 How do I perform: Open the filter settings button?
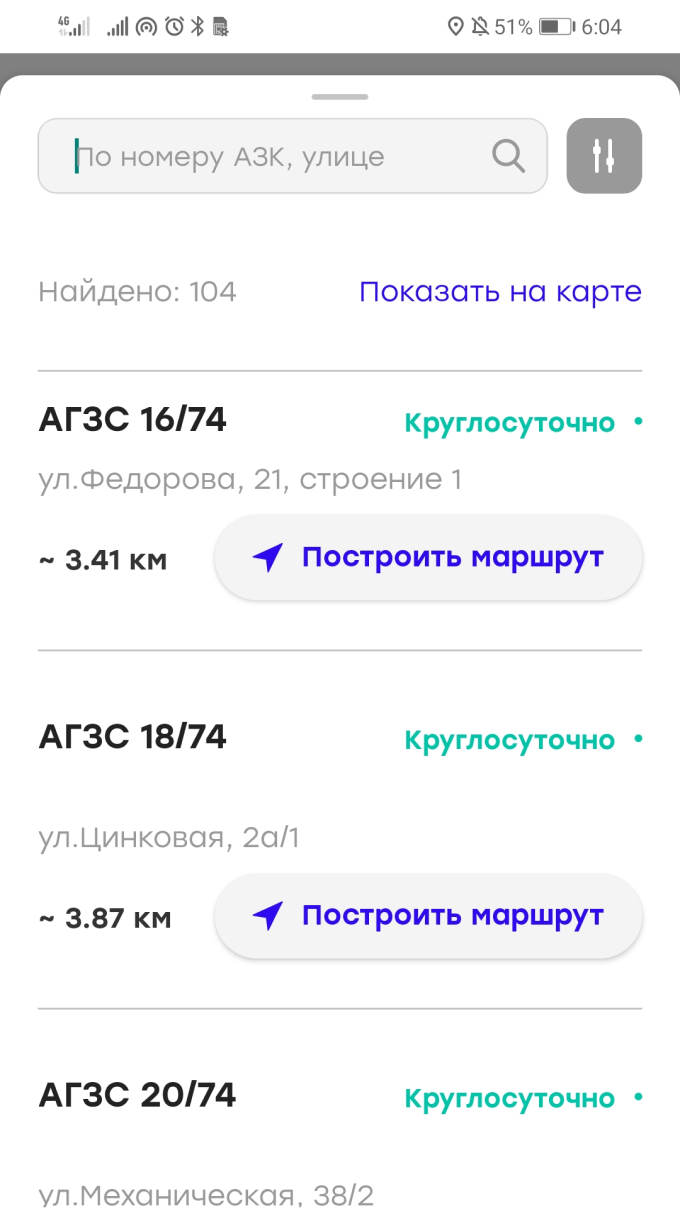pos(604,156)
